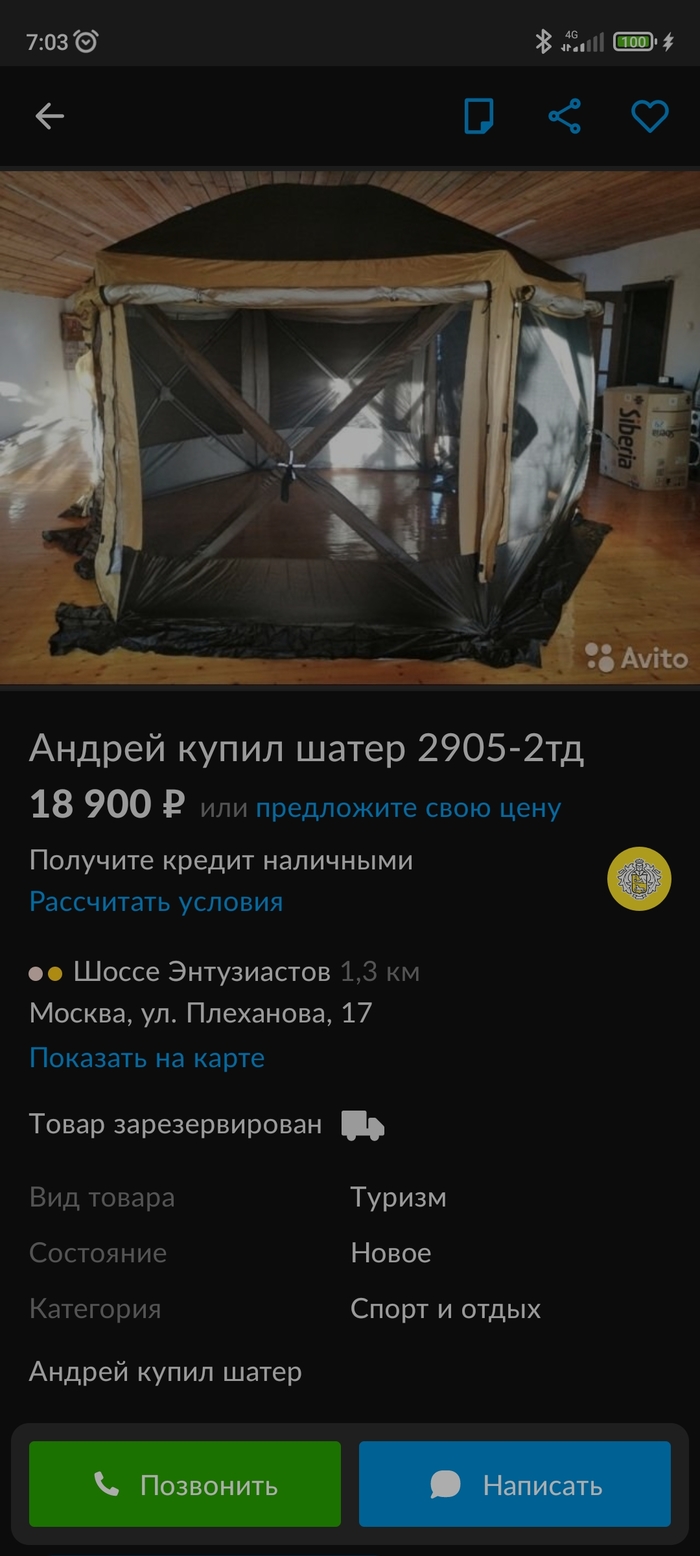Screen dimensions: 700x1556
Task: Go back using the top arrow
Action: pyautogui.click(x=49, y=117)
